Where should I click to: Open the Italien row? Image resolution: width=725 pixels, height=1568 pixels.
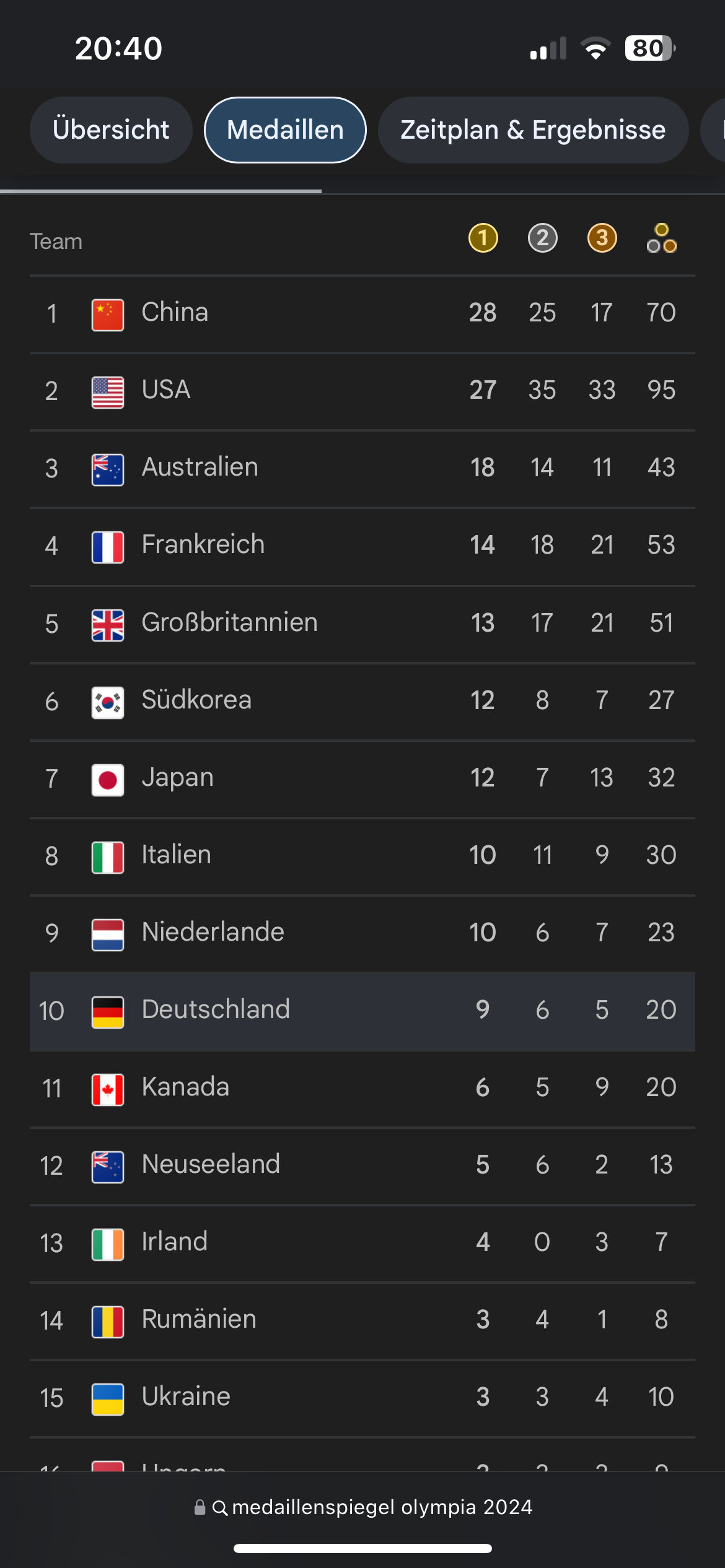362,856
